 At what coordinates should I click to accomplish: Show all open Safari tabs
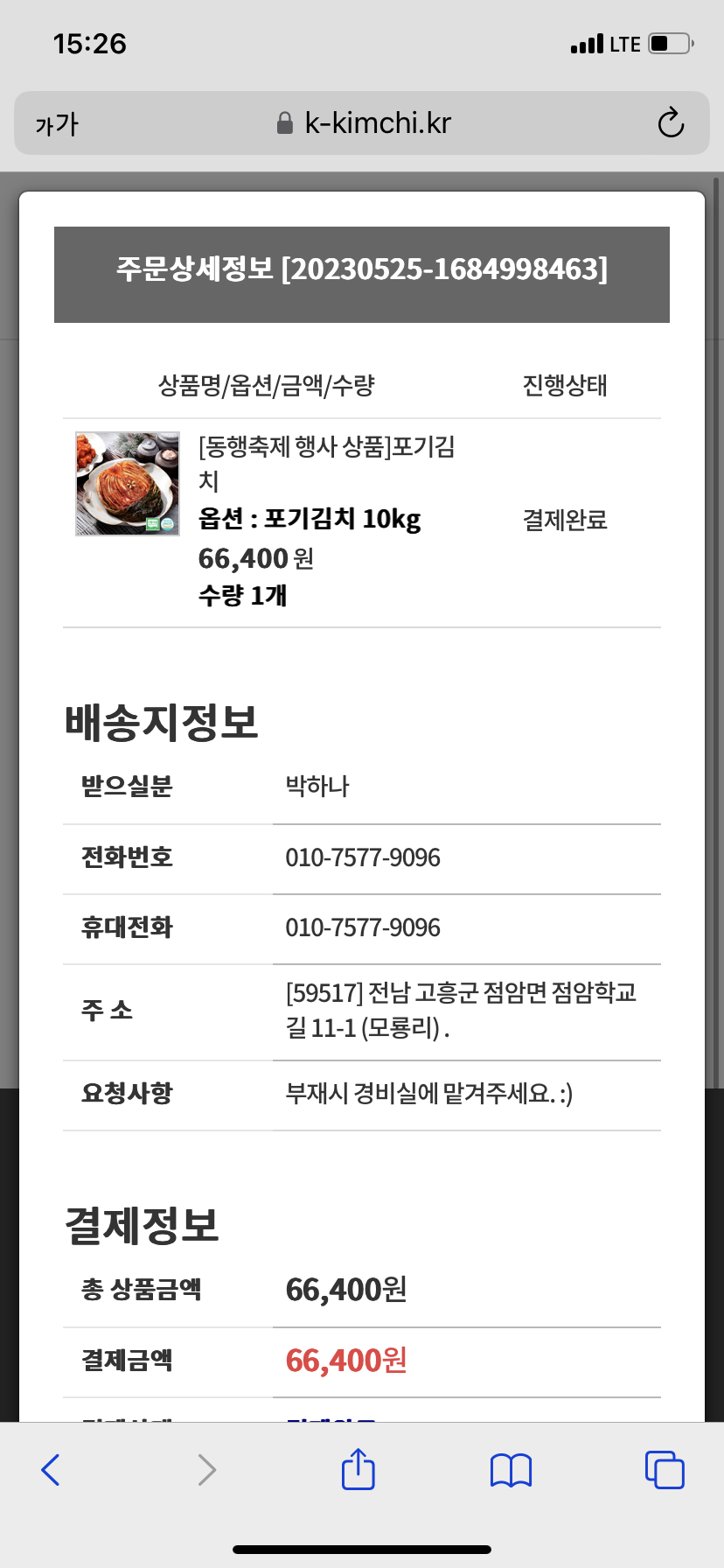pyautogui.click(x=665, y=1470)
